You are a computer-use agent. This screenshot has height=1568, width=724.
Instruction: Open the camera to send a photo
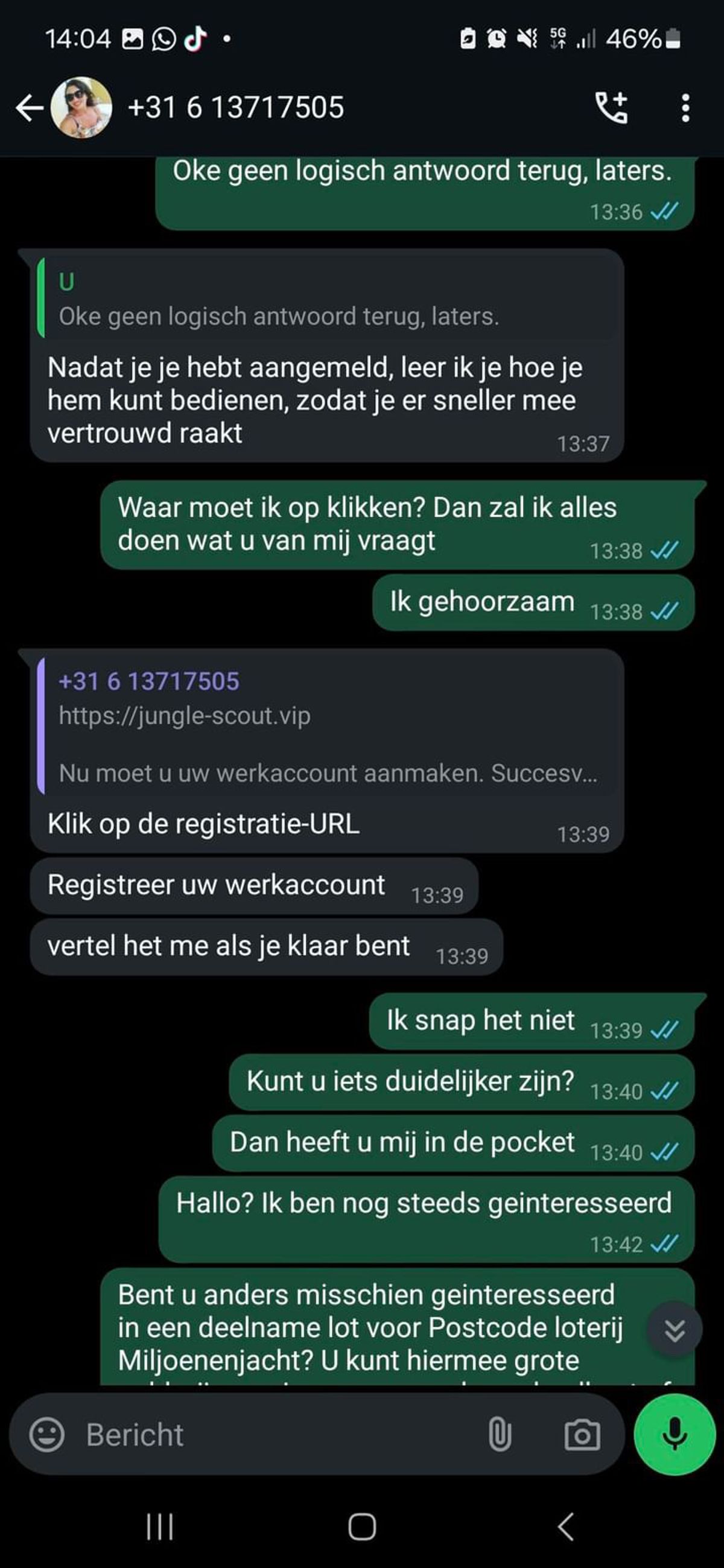[582, 1435]
